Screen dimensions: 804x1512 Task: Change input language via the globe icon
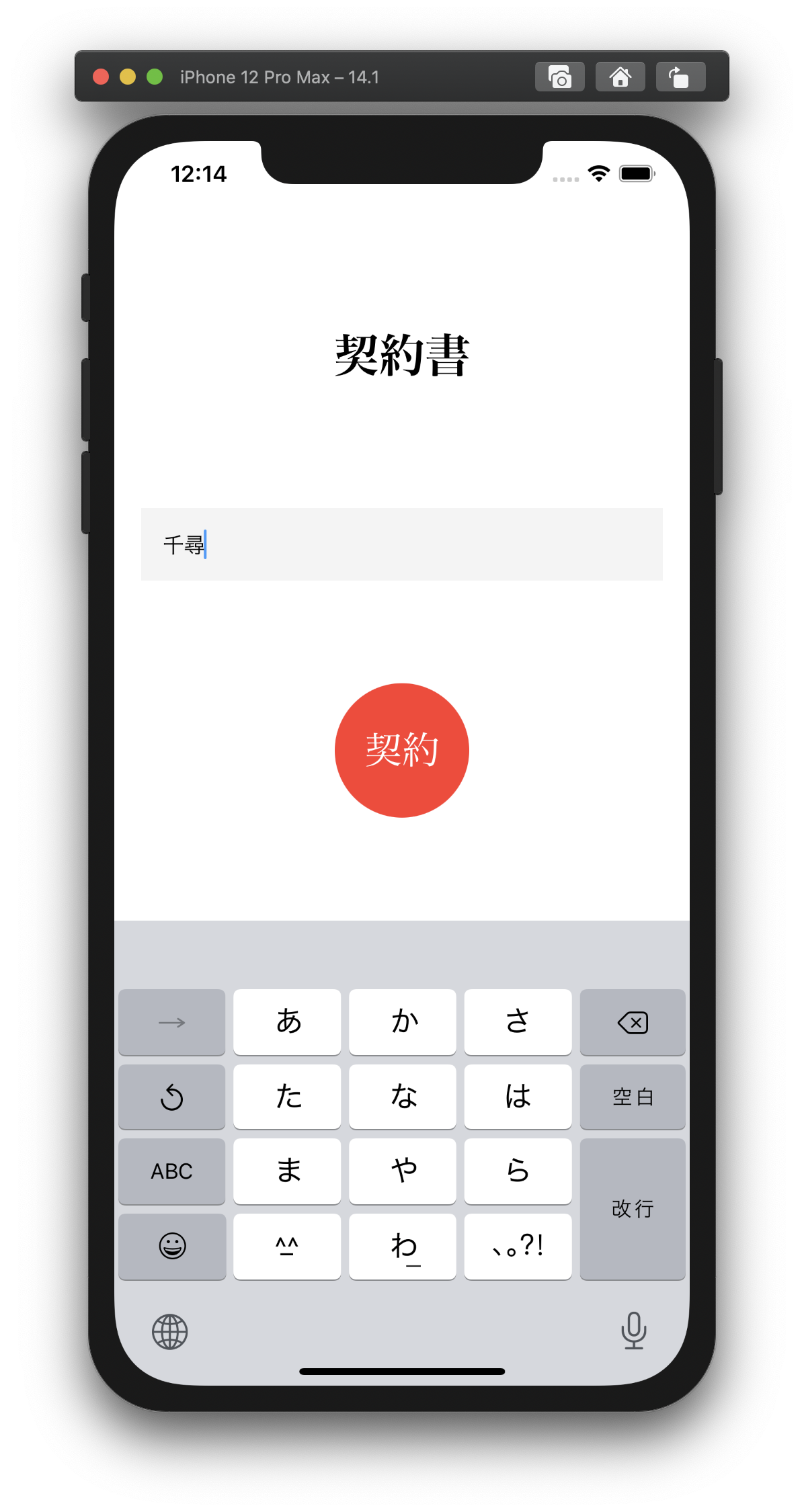(169, 1331)
